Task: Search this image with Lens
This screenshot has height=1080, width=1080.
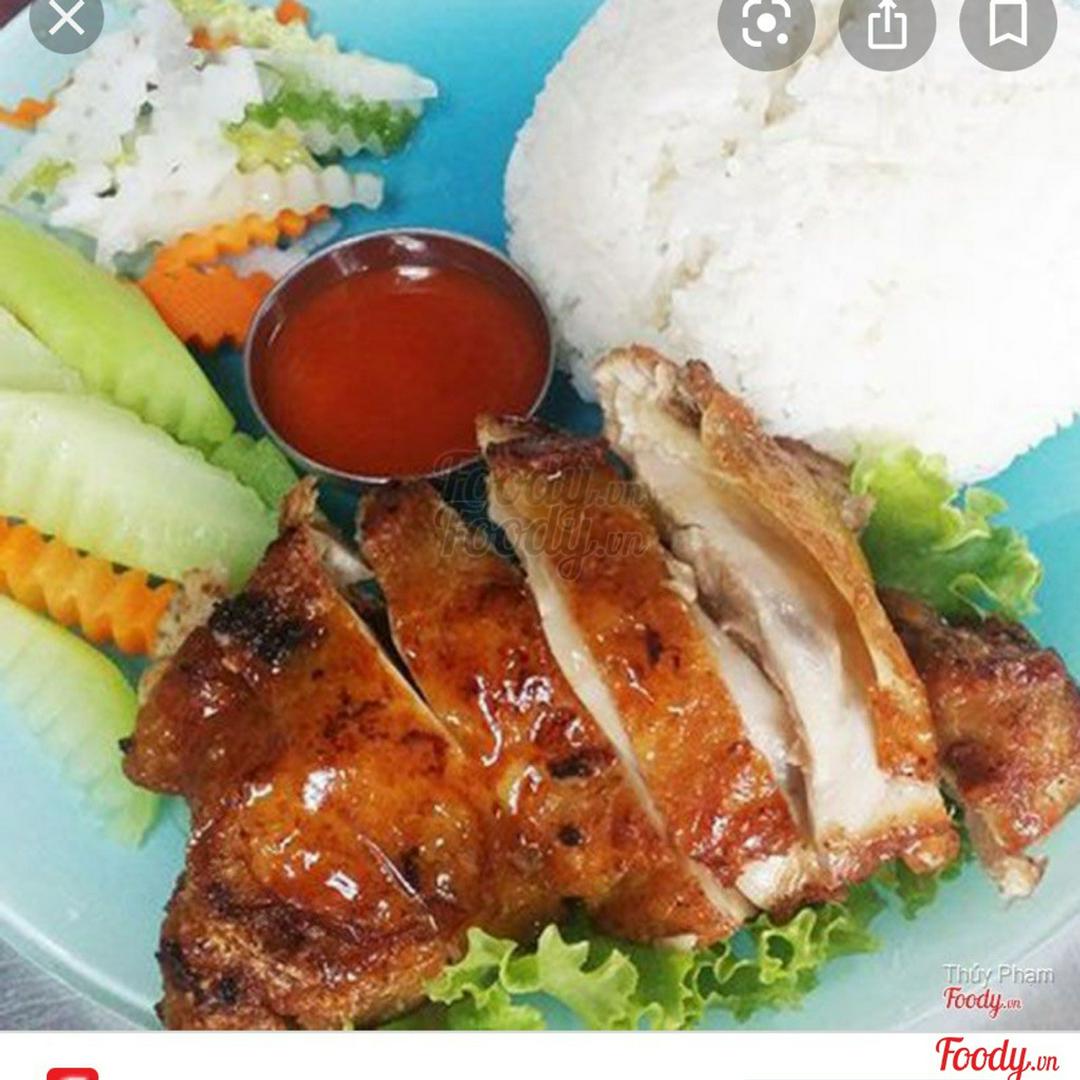Action: click(x=766, y=24)
